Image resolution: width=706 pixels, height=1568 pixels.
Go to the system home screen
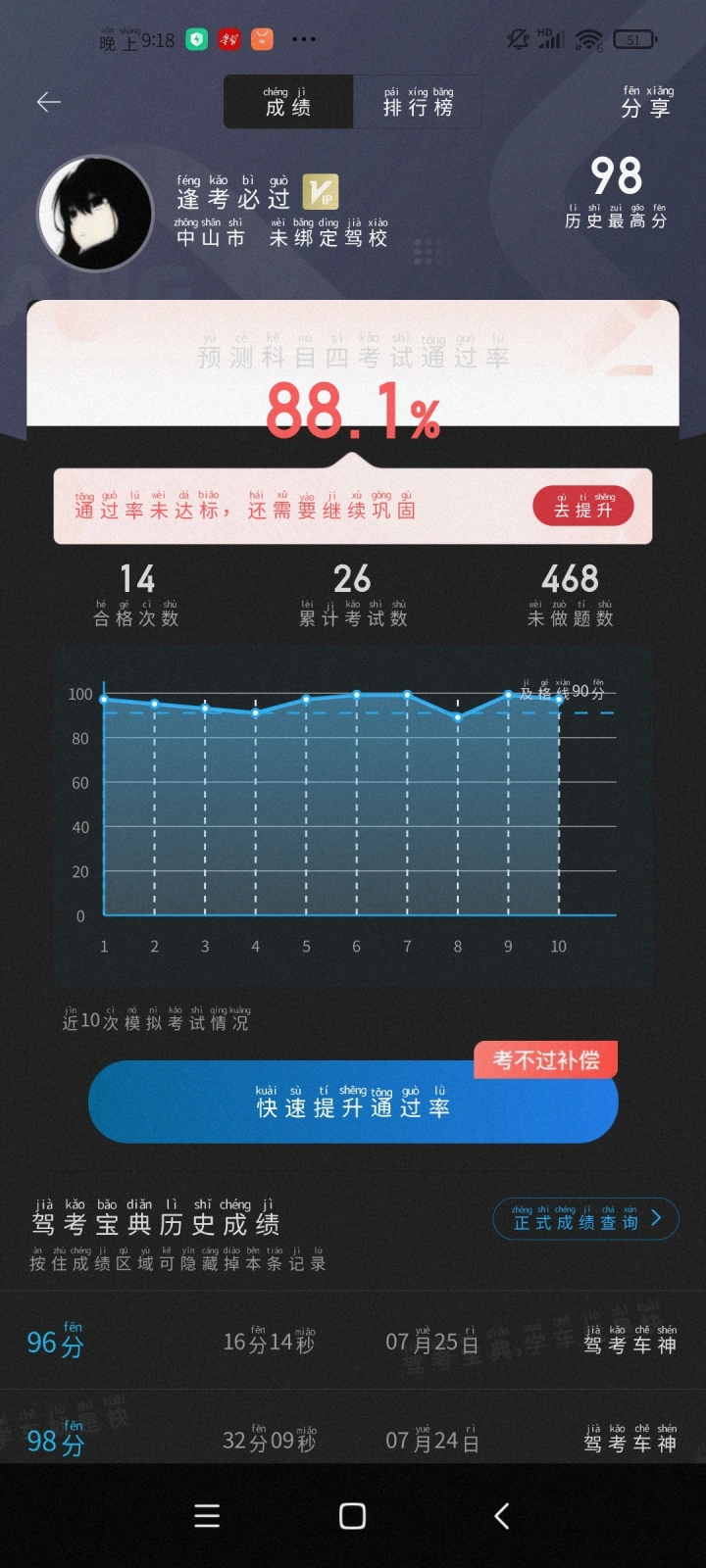pyautogui.click(x=352, y=1516)
